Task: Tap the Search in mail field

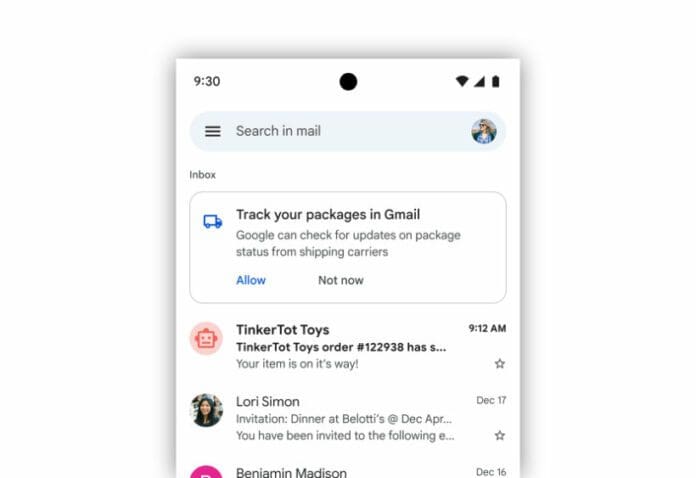Action: (x=330, y=131)
